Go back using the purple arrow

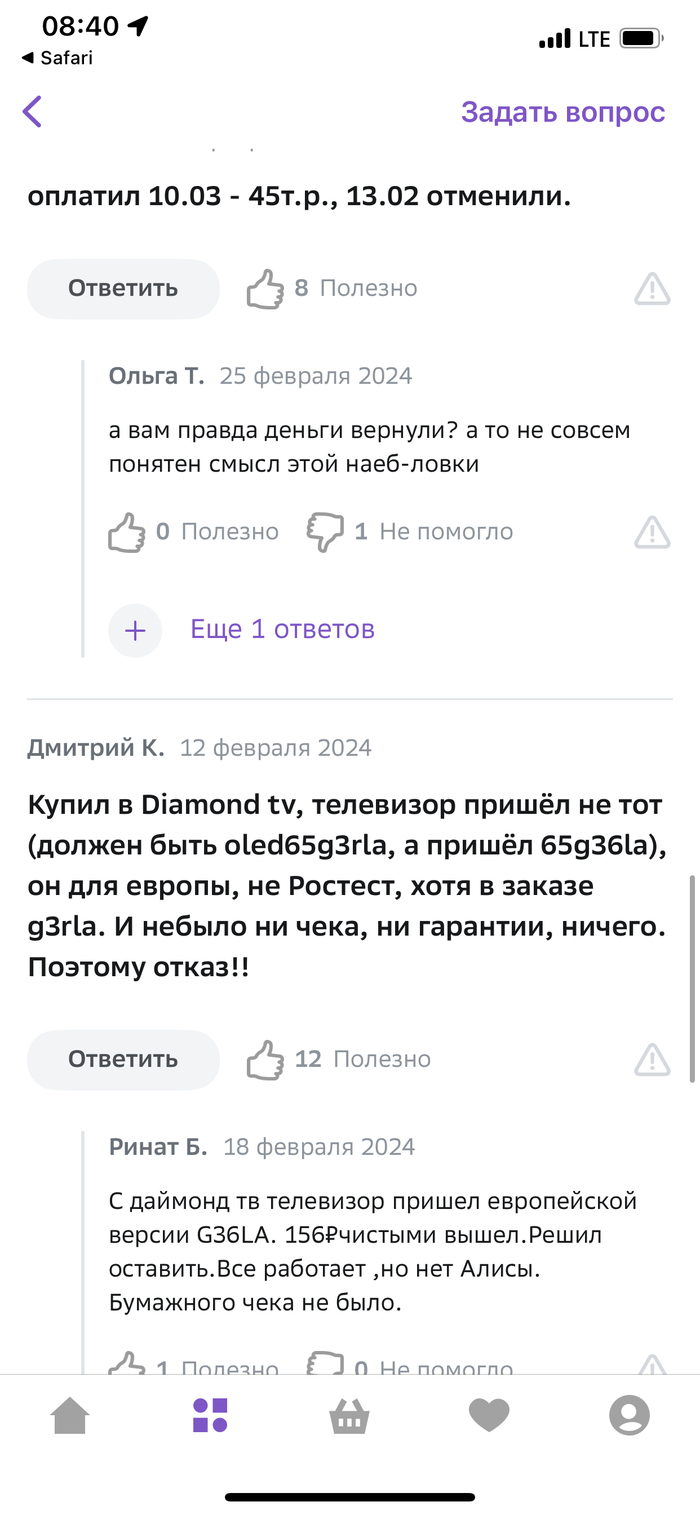point(33,111)
